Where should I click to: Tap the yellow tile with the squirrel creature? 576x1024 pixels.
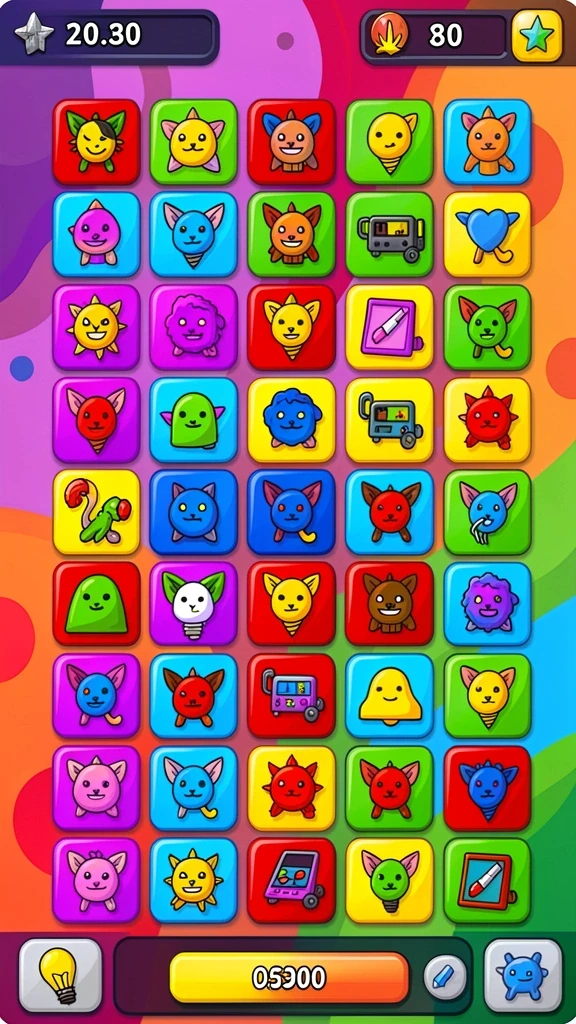click(x=96, y=512)
